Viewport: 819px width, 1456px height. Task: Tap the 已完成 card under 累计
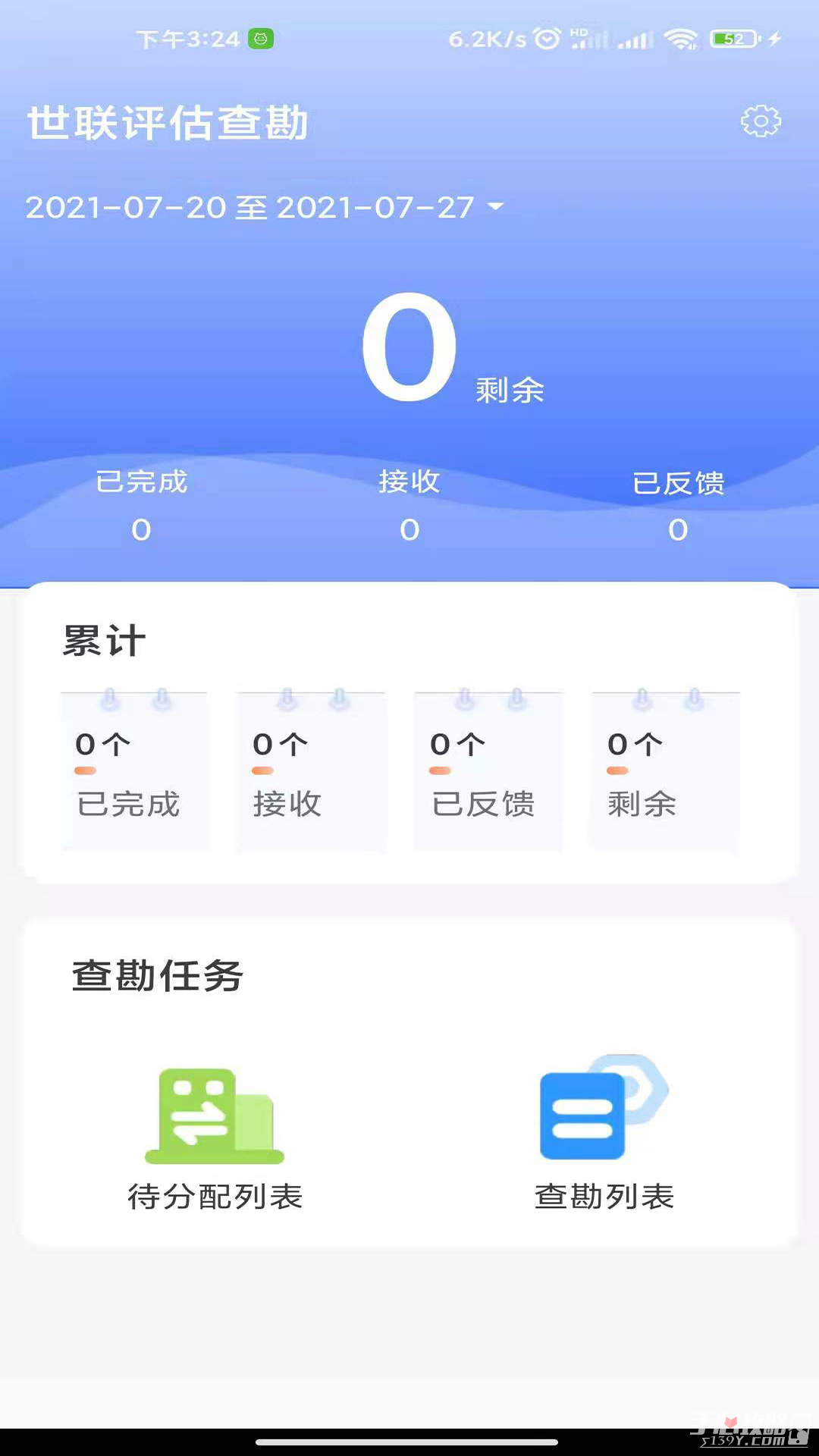point(133,769)
